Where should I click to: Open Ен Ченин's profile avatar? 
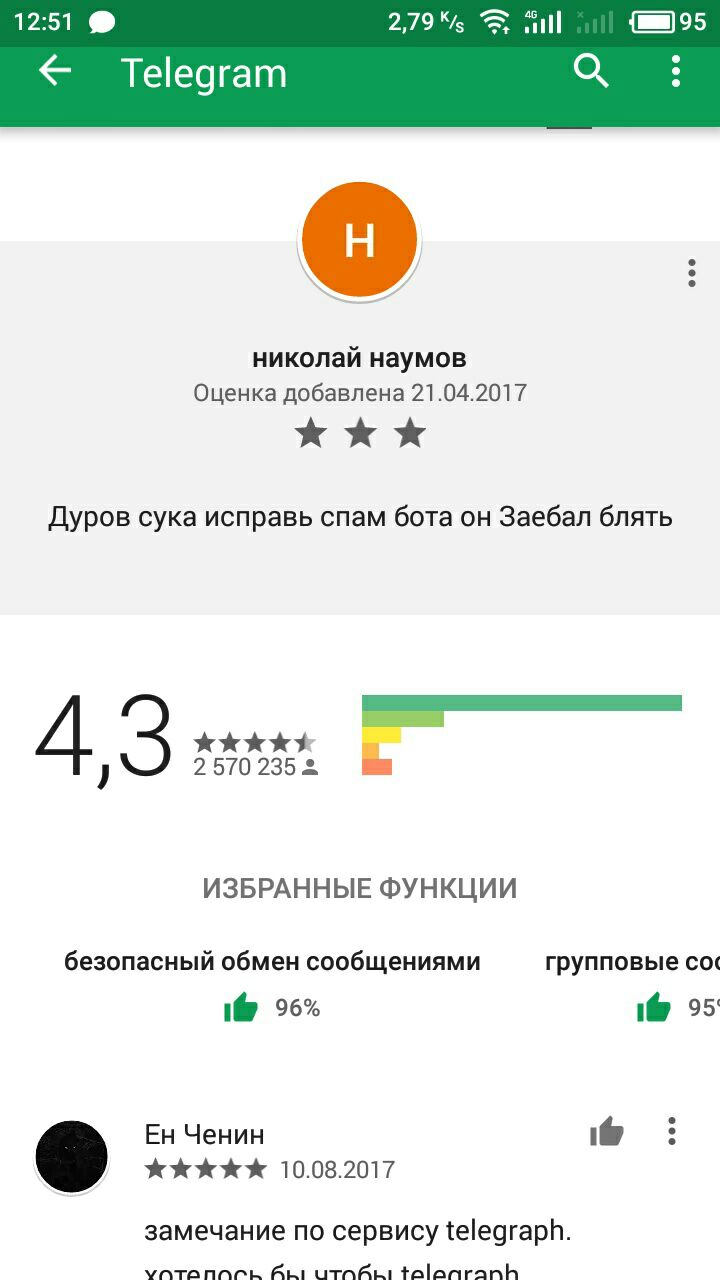coord(72,1157)
